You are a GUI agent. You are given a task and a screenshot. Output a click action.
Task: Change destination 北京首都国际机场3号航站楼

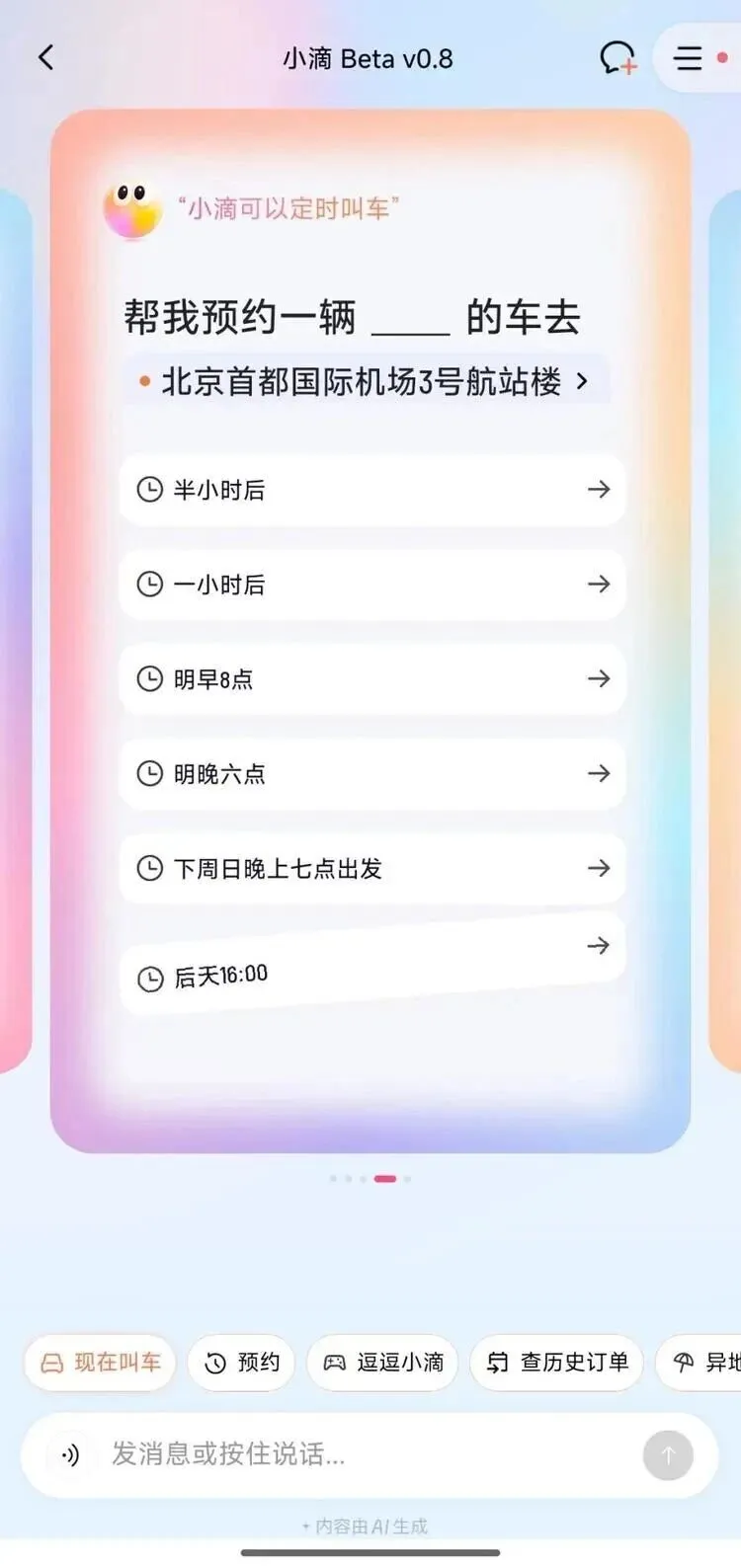tap(366, 381)
